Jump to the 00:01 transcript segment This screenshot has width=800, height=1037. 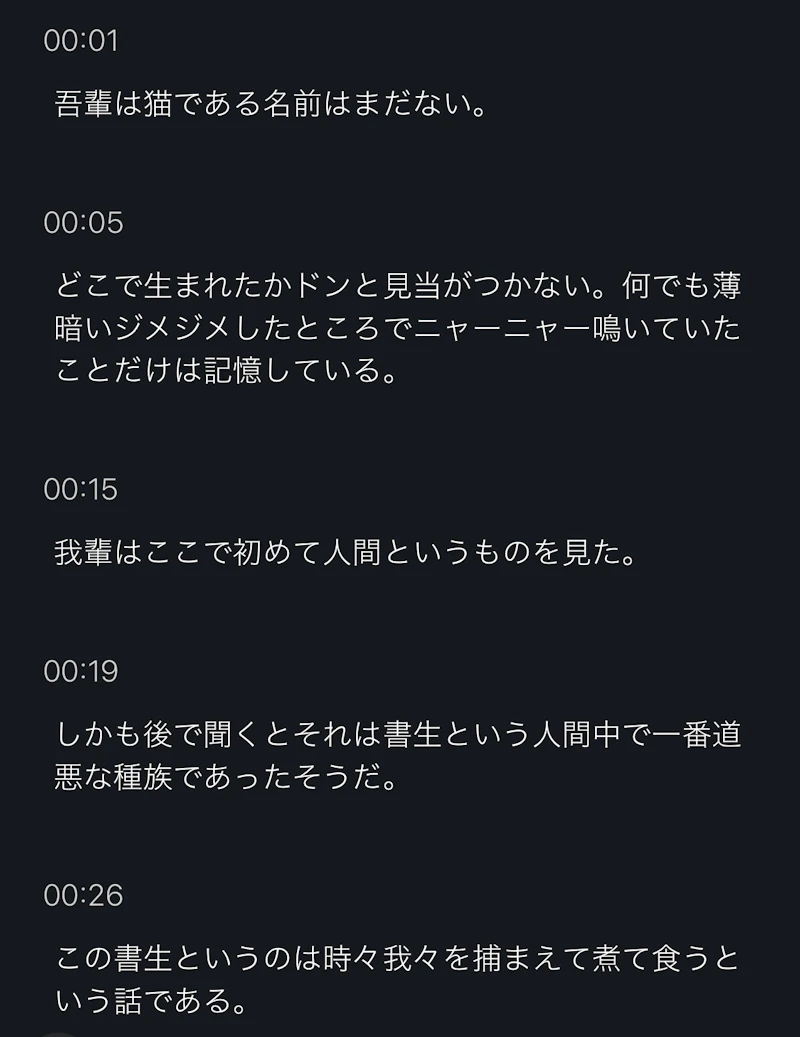coord(81,41)
